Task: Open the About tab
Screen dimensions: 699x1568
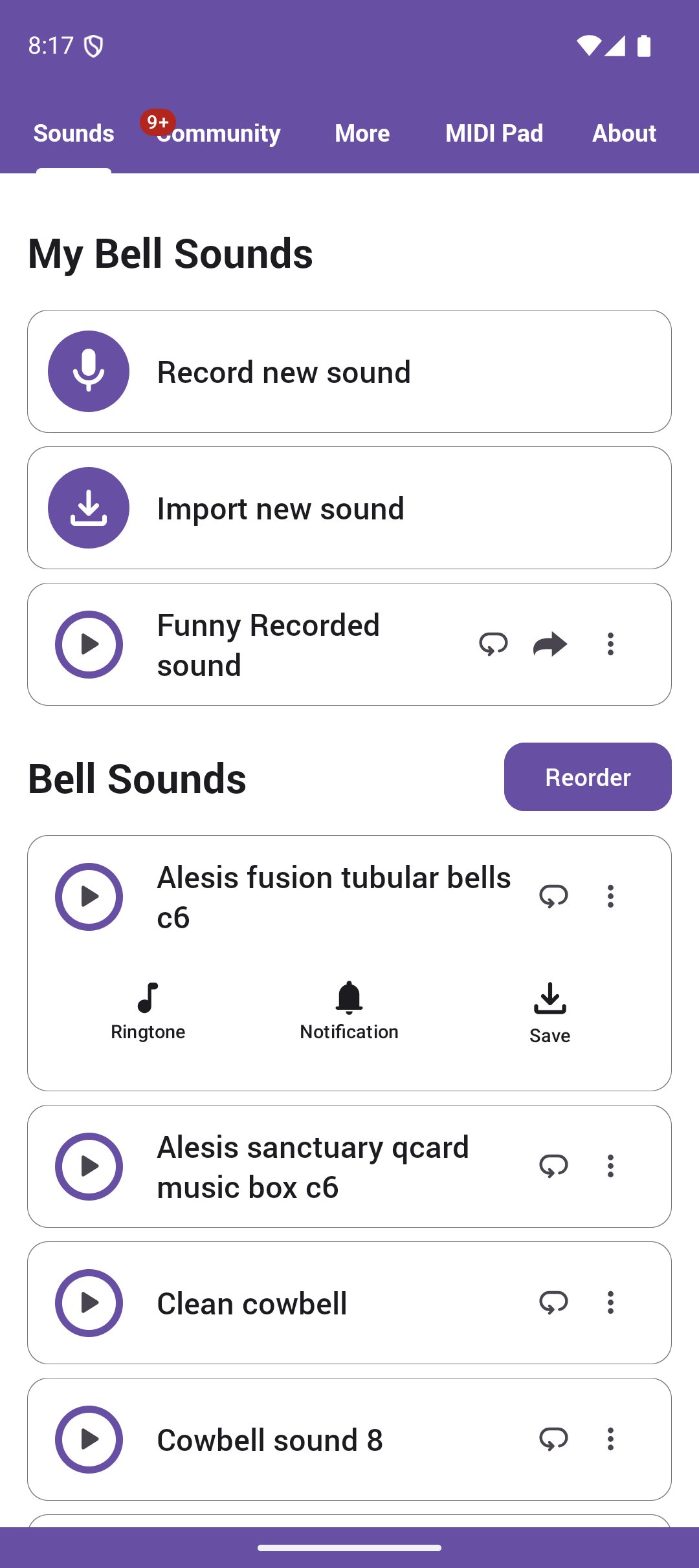Action: click(624, 133)
